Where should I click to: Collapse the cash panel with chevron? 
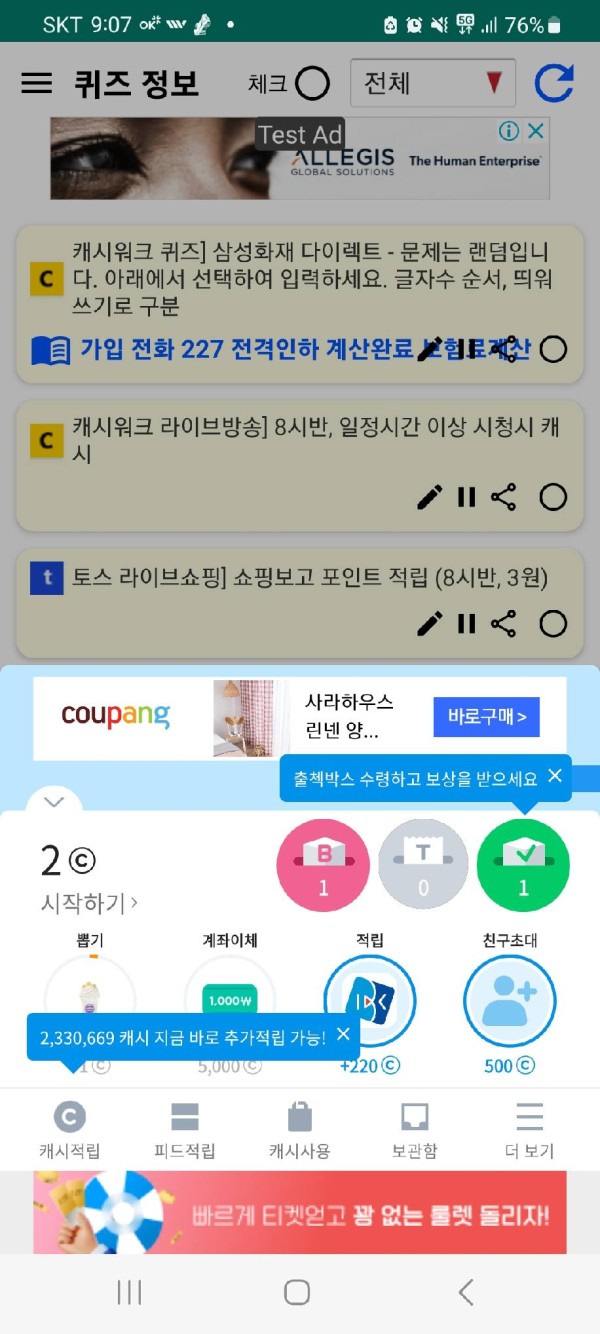tap(54, 802)
